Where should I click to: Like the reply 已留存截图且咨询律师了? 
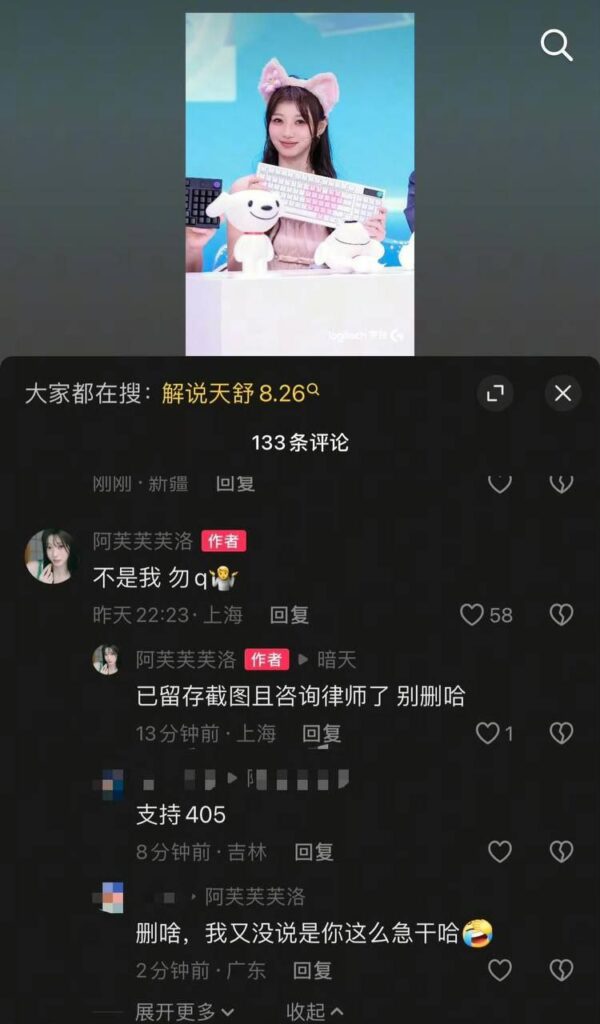(487, 734)
